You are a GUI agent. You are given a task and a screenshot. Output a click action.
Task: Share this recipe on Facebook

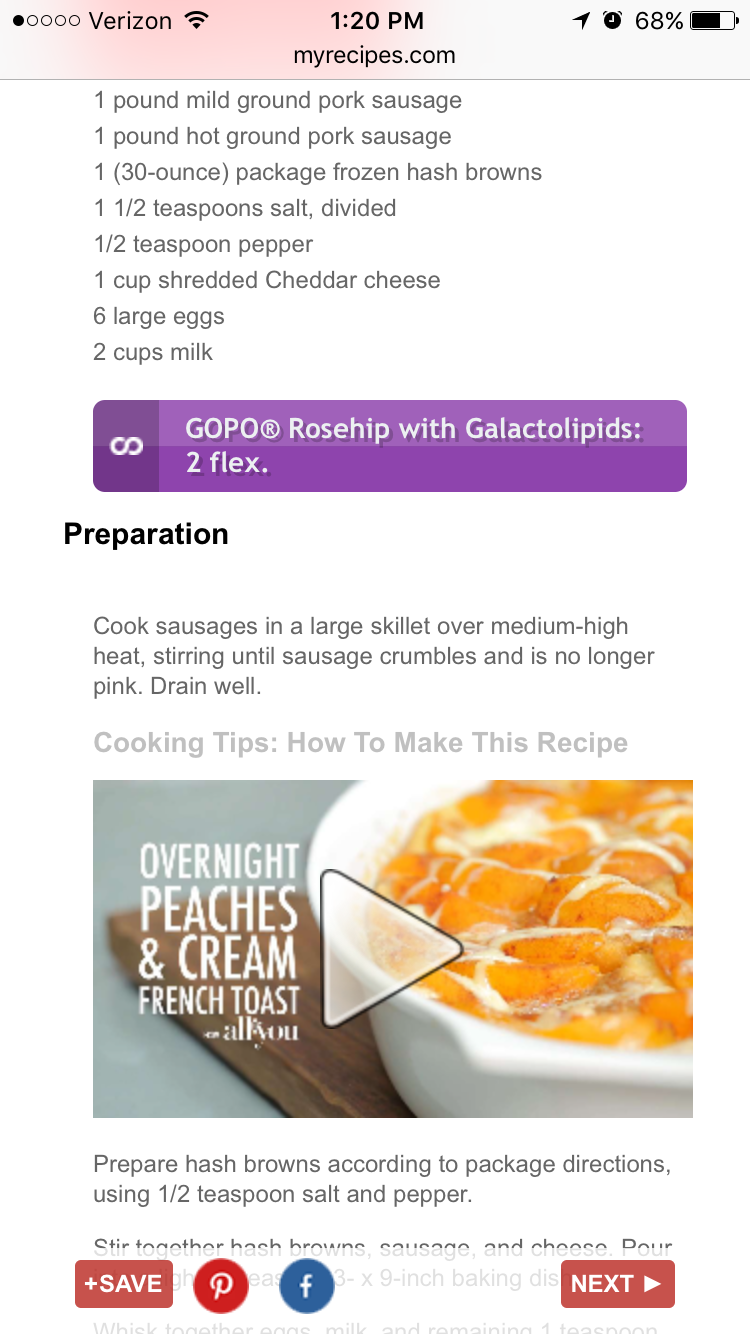pos(306,1285)
